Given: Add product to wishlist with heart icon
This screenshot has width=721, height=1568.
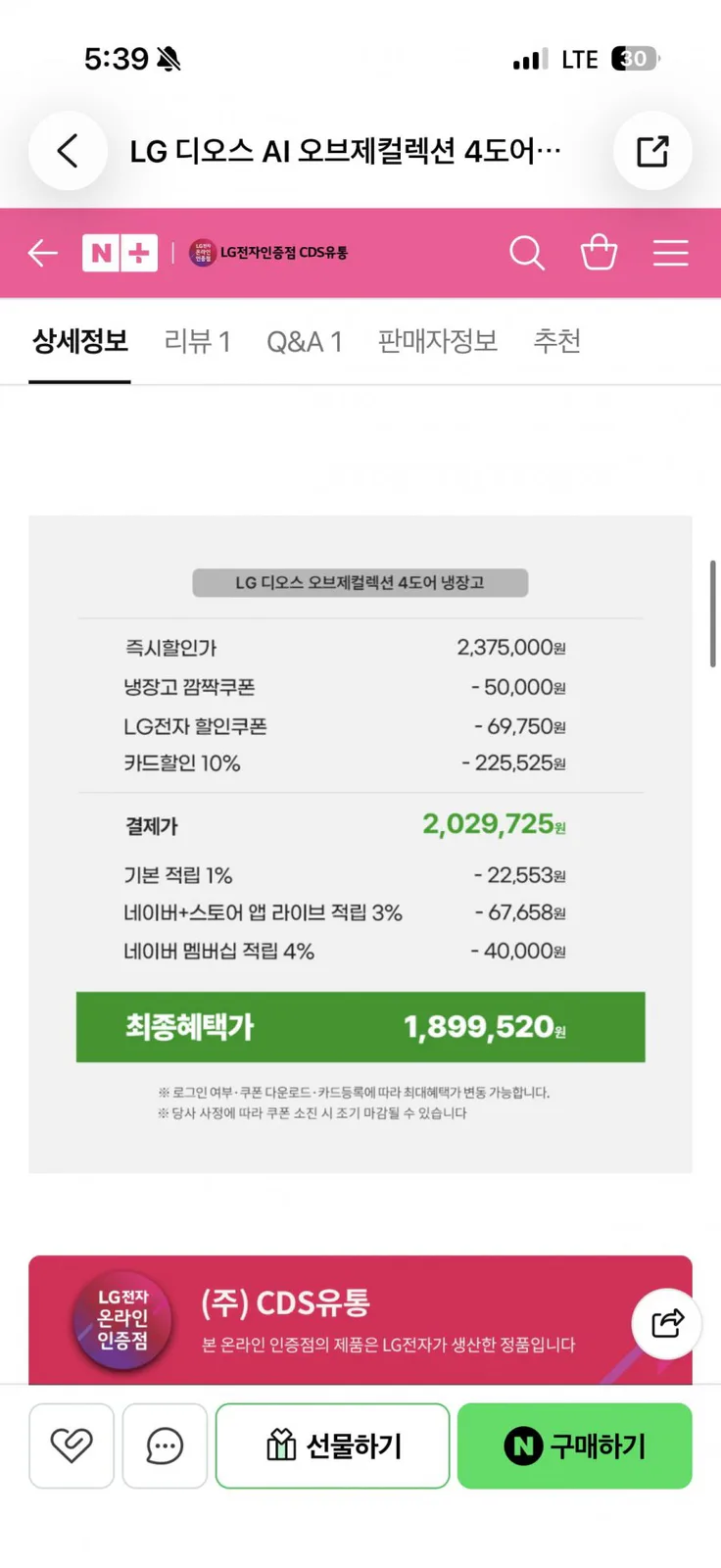Looking at the screenshot, I should click(x=72, y=1445).
